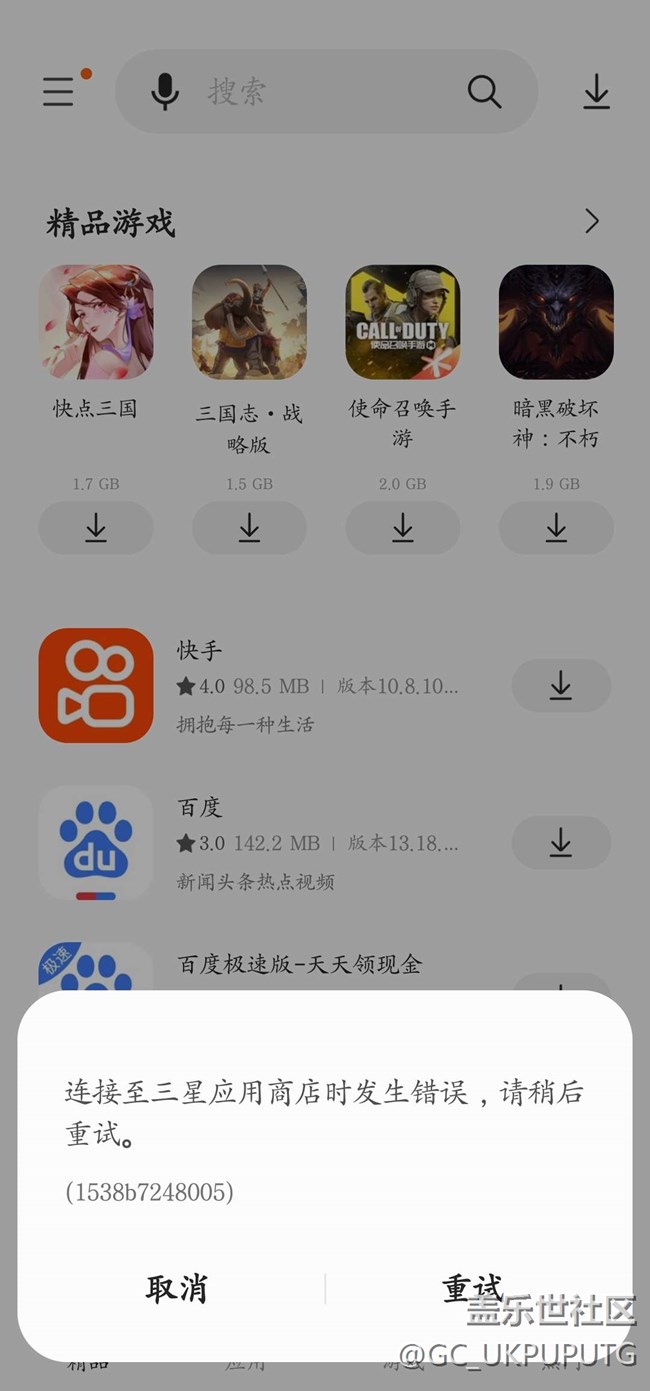
Task: Tap 取消 to dismiss the error dialog
Action: (x=176, y=1288)
